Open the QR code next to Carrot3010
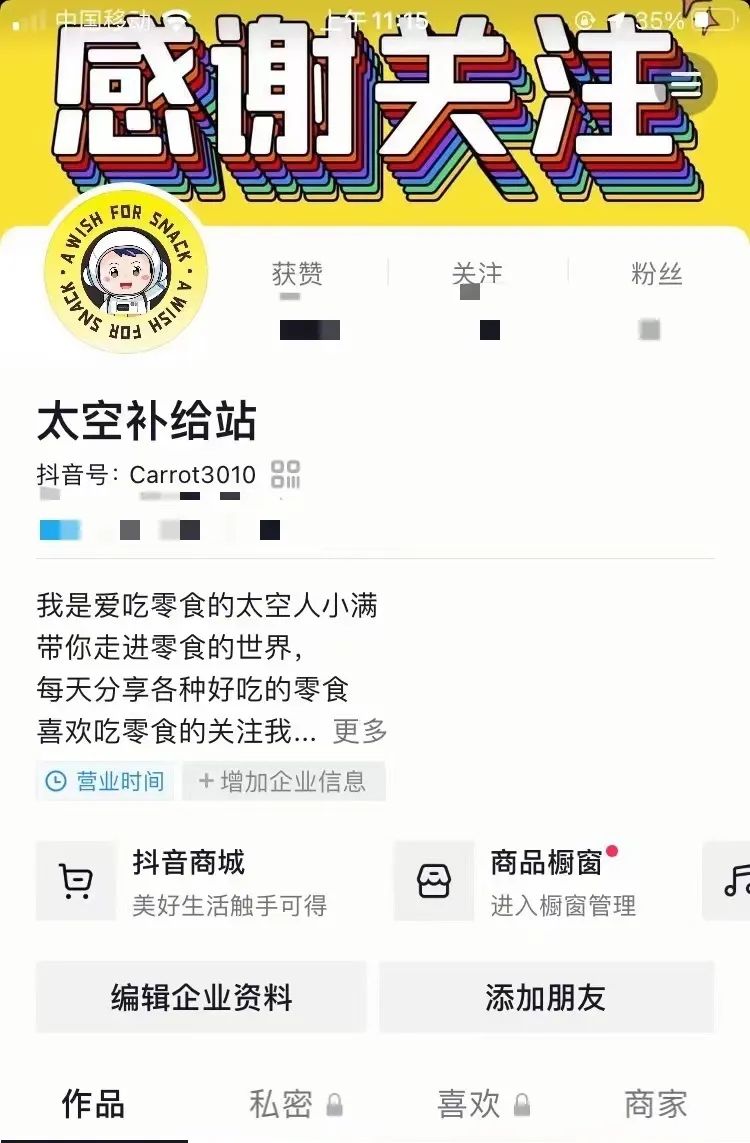 pos(286,475)
